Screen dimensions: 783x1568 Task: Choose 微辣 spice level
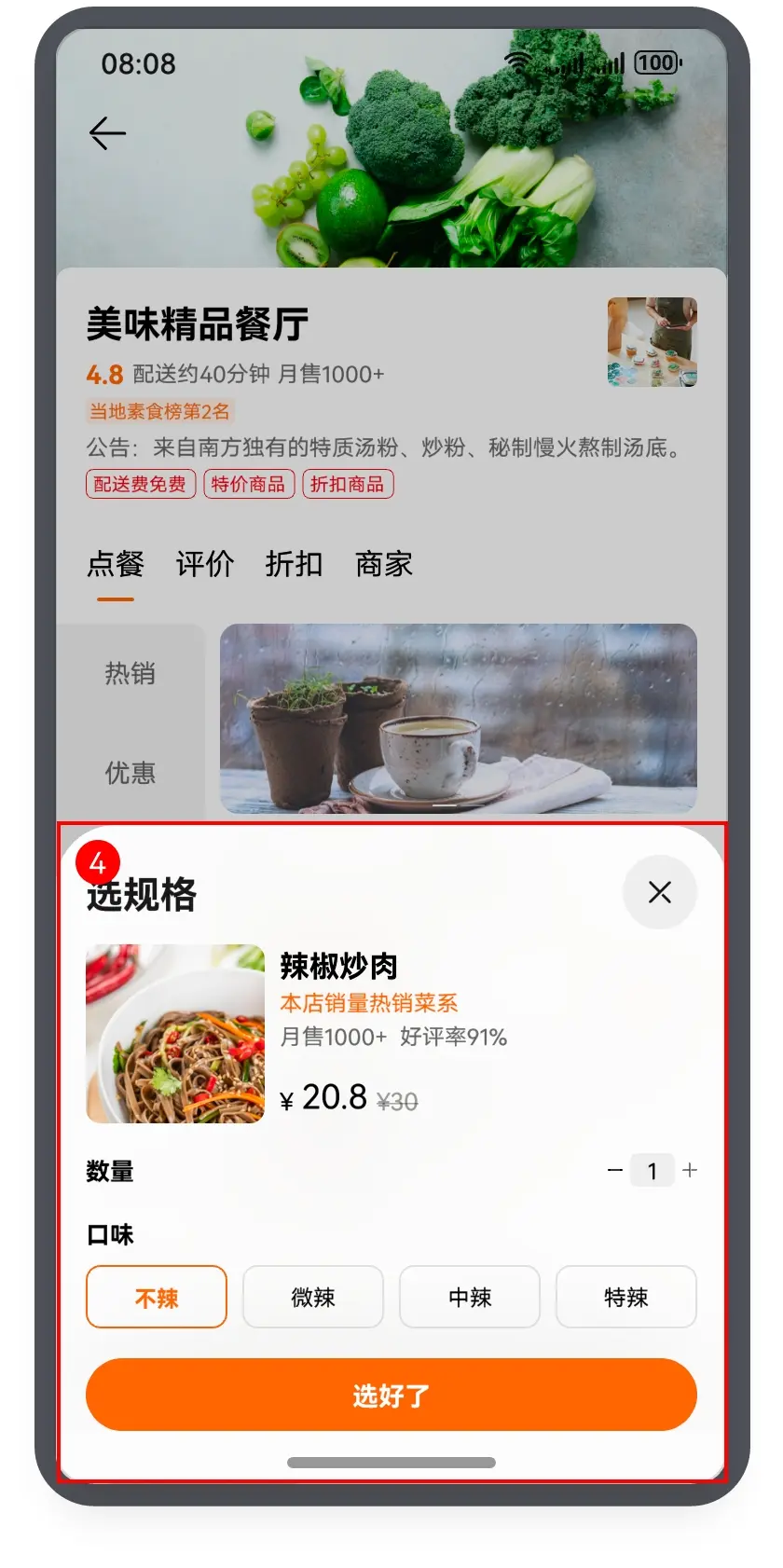313,1297
